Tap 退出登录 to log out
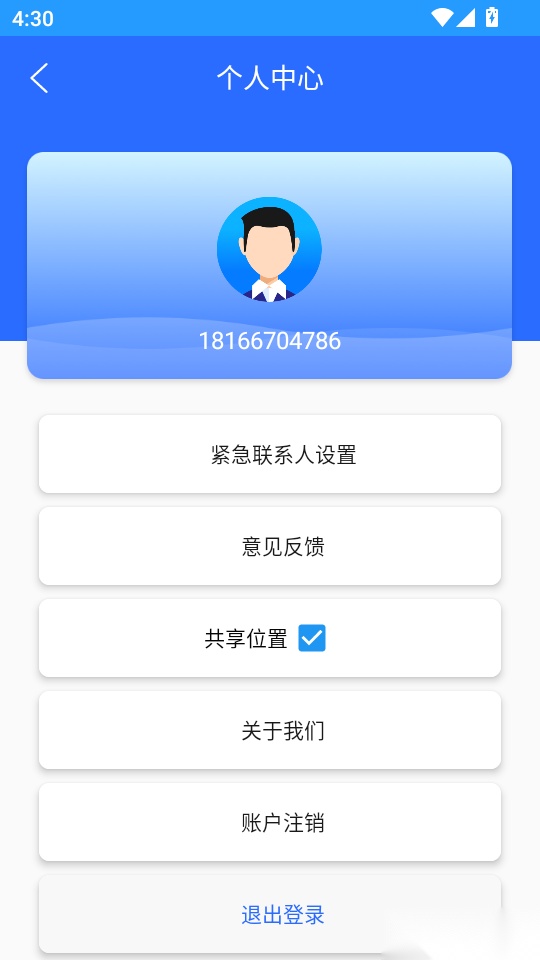This screenshot has width=540, height=960. (270, 914)
